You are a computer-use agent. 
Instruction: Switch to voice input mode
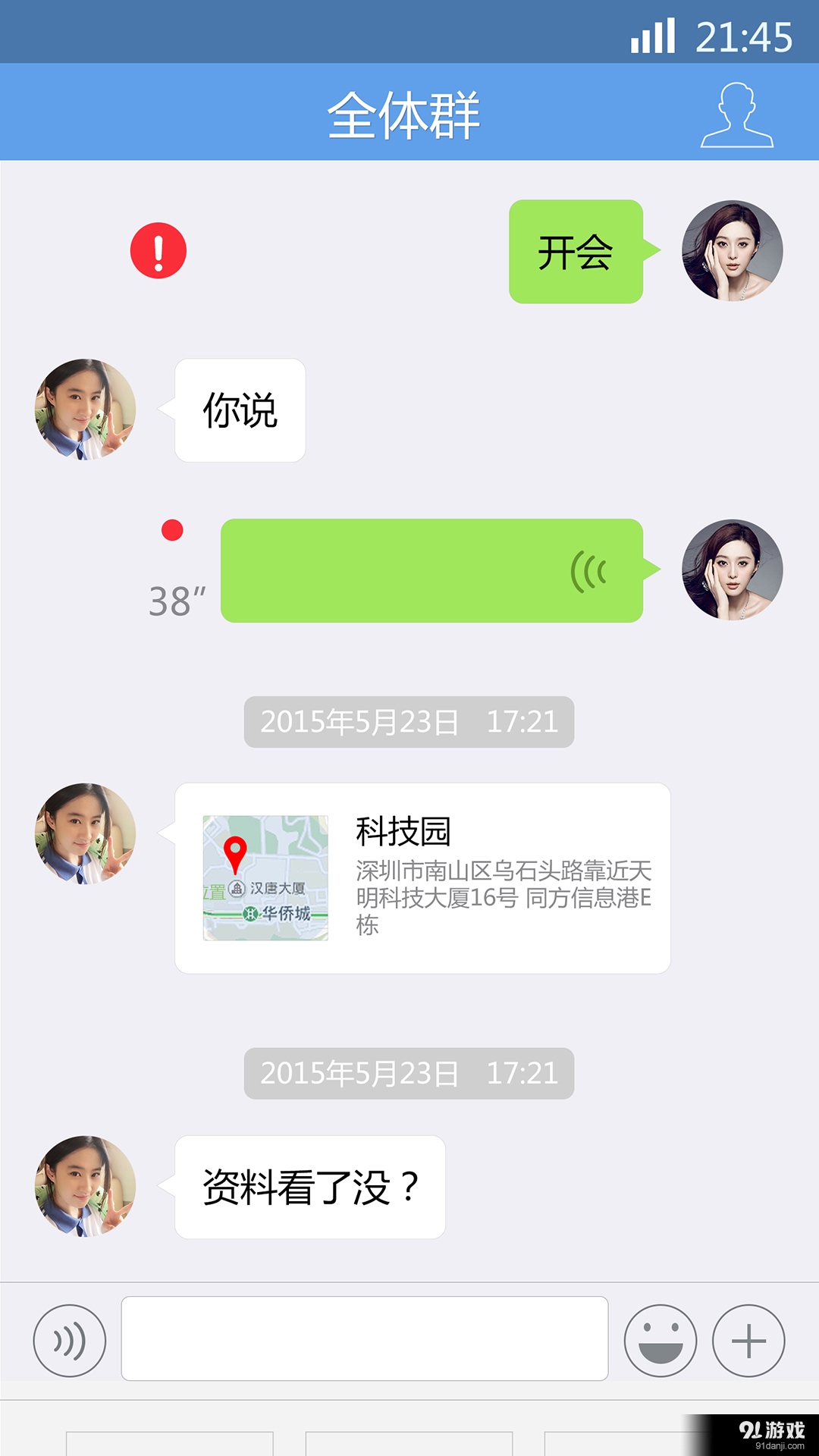click(x=70, y=1341)
